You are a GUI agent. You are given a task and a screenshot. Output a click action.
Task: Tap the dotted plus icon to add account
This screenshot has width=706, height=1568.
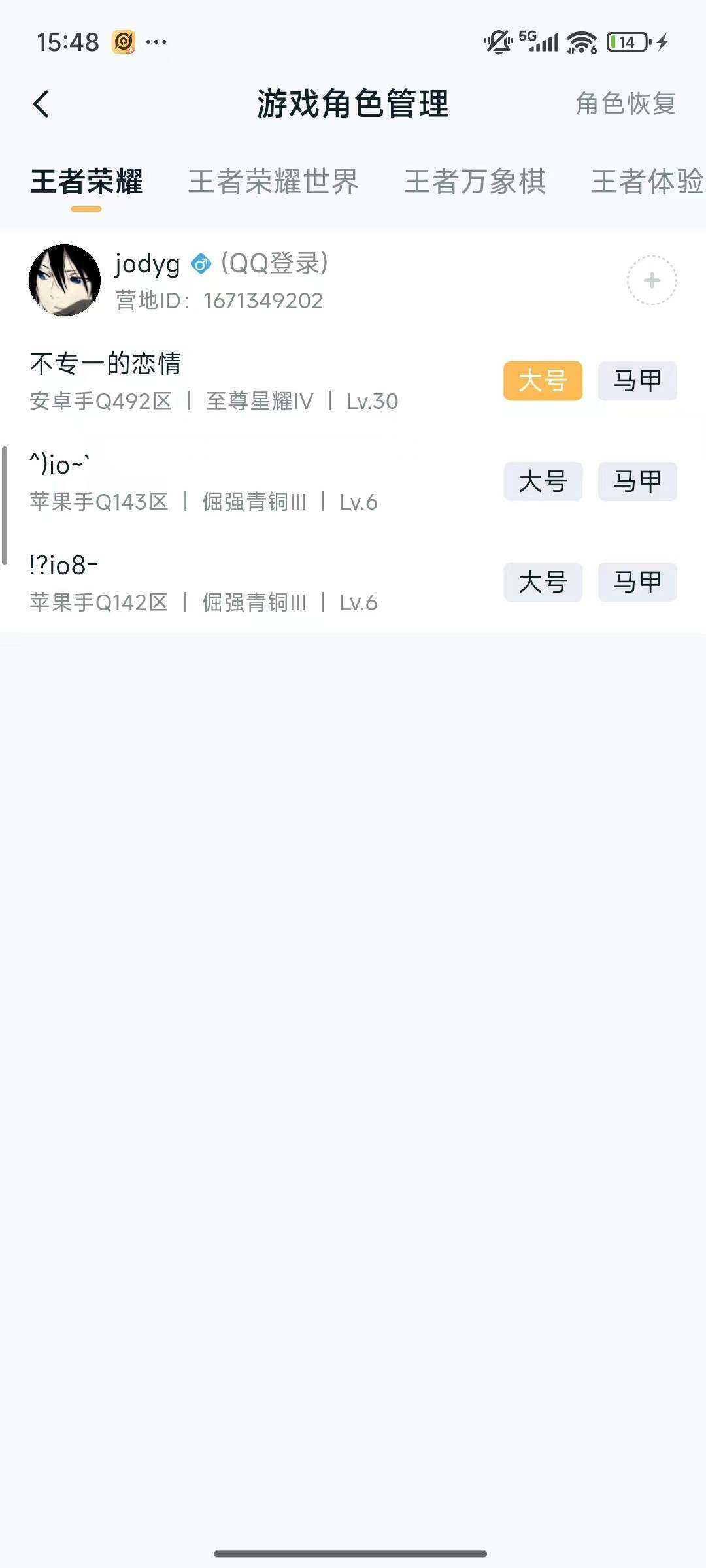pyautogui.click(x=650, y=281)
